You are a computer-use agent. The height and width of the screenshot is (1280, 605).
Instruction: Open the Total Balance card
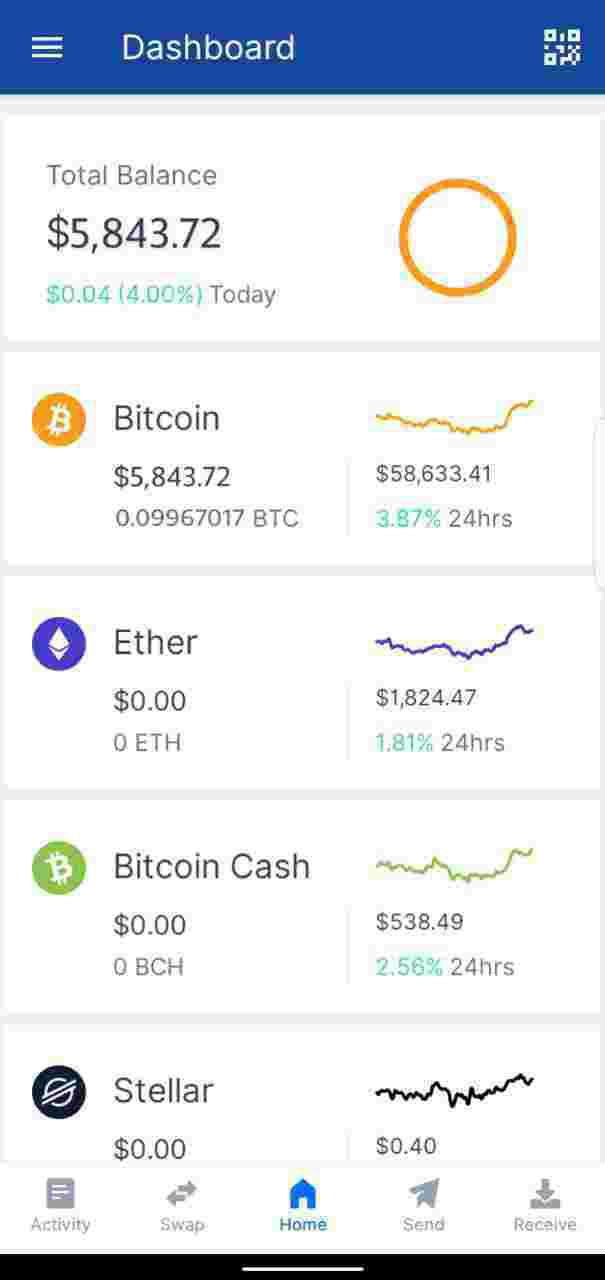[302, 230]
